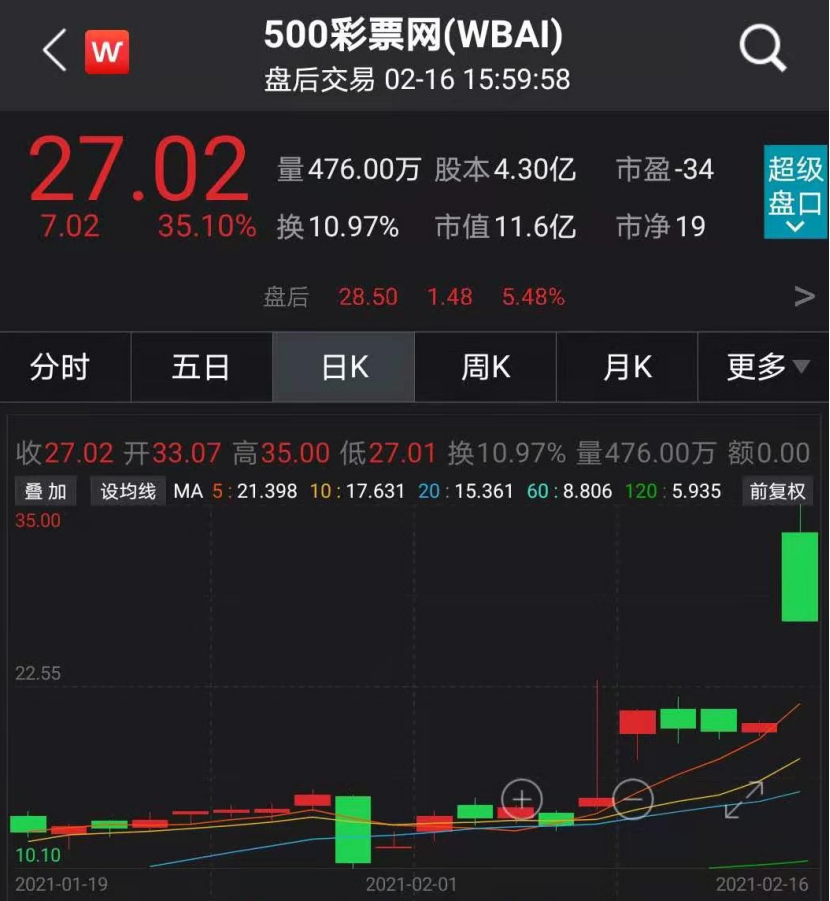Viewport: 830px width, 901px height.
Task: Open the 更多 chart period dropdown
Action: point(767,367)
